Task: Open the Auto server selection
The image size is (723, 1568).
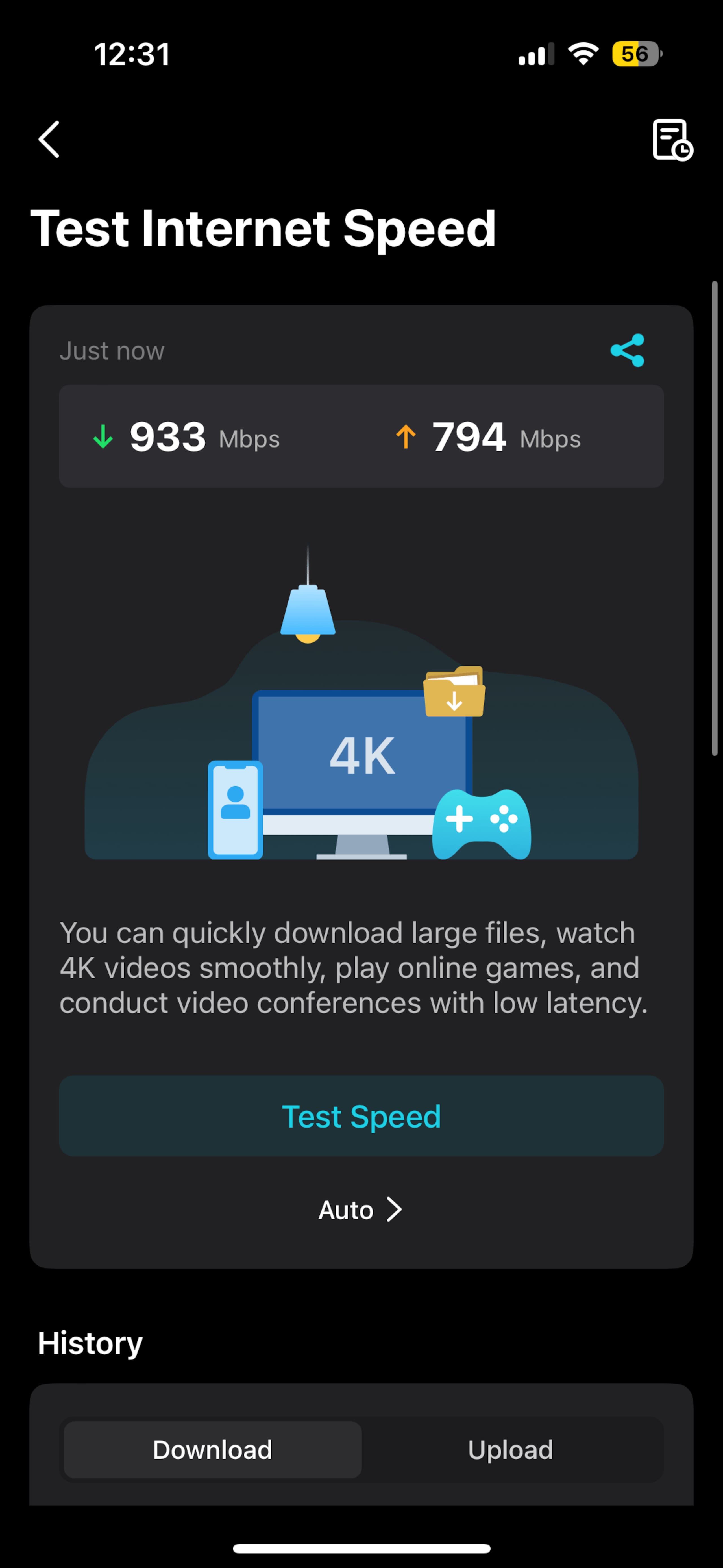Action: pos(360,1210)
